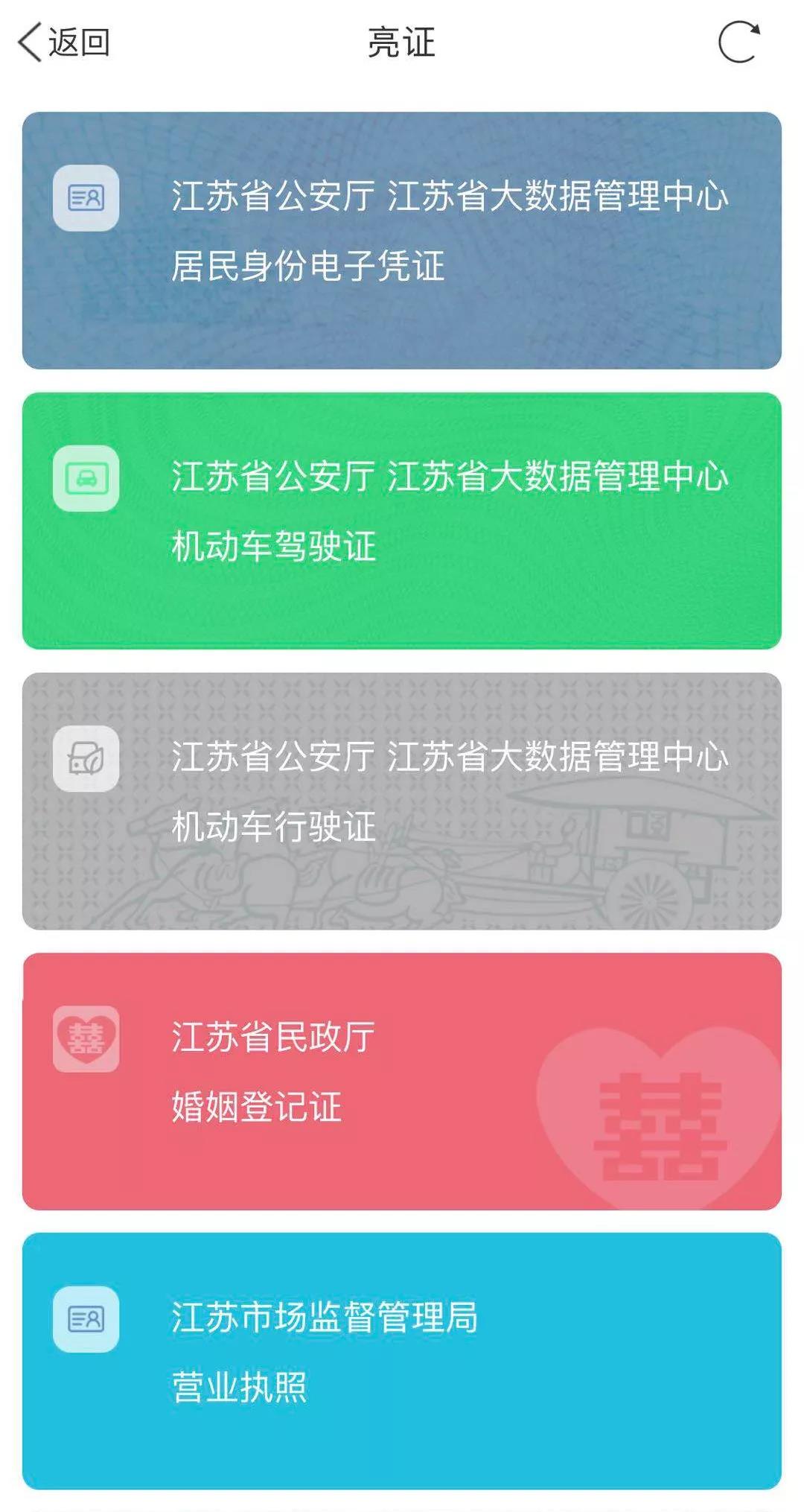Select the 机动车行驶证 card
Viewport: 804px width, 1512px height.
coord(402,801)
